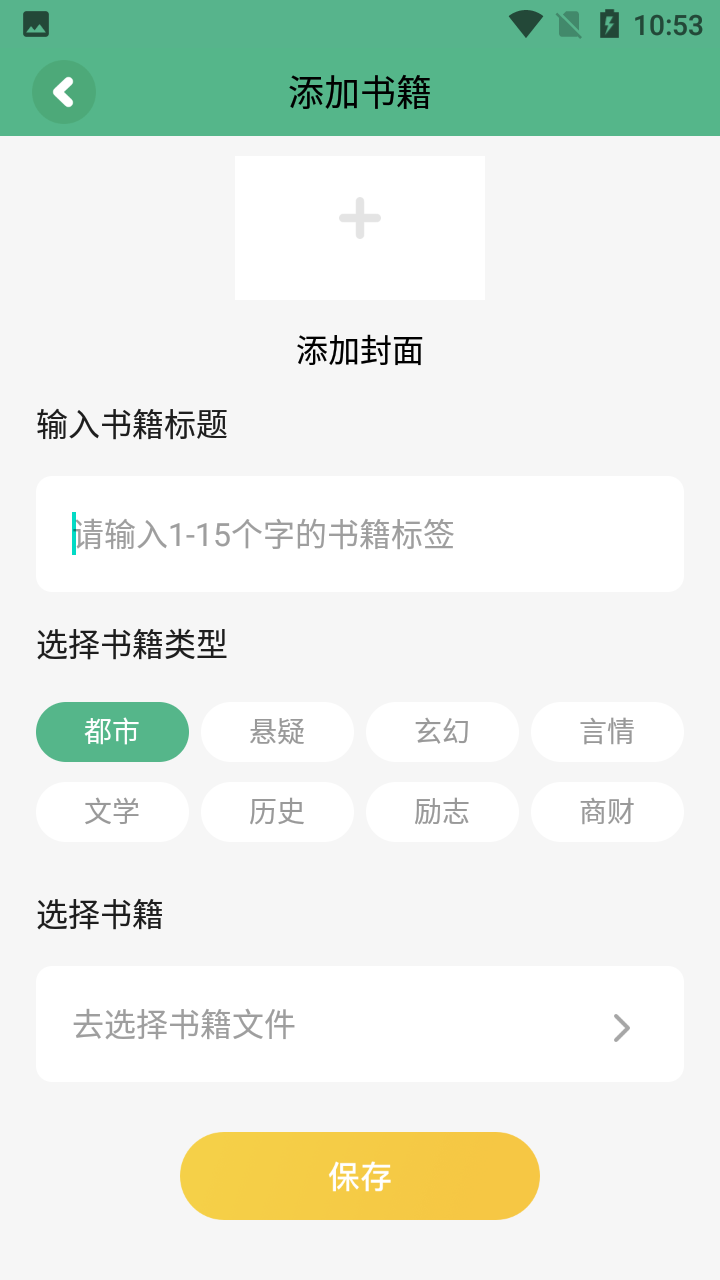Choose the 商财 book category
Image resolution: width=720 pixels, height=1280 pixels.
[x=607, y=811]
